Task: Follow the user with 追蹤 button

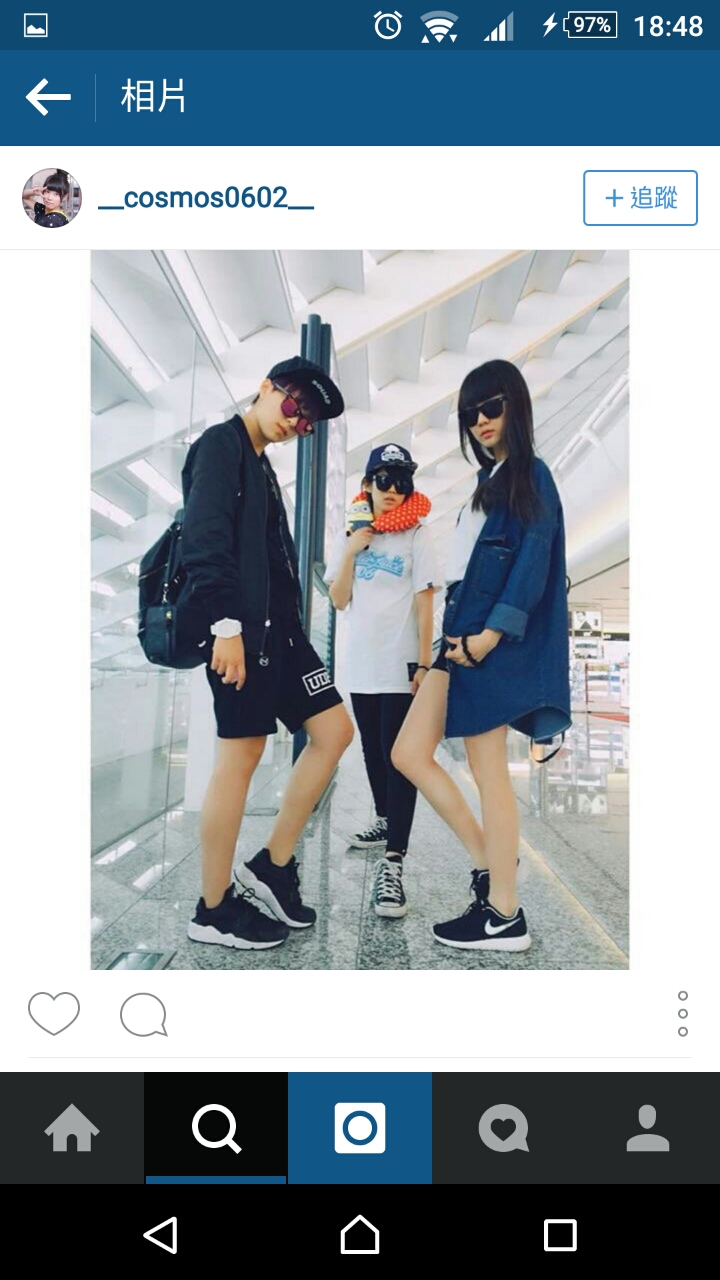Action: (x=640, y=198)
